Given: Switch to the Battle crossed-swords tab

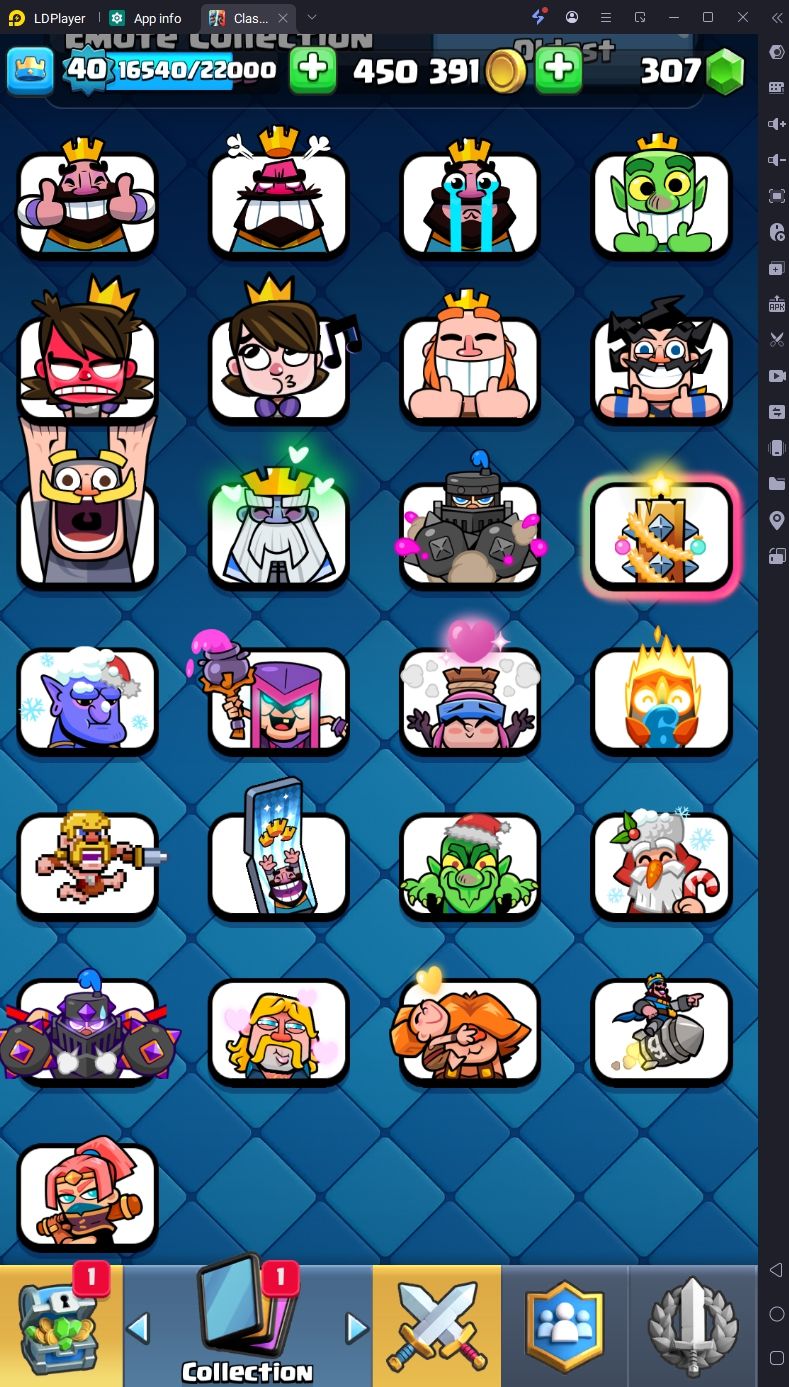Looking at the screenshot, I should (x=436, y=1325).
